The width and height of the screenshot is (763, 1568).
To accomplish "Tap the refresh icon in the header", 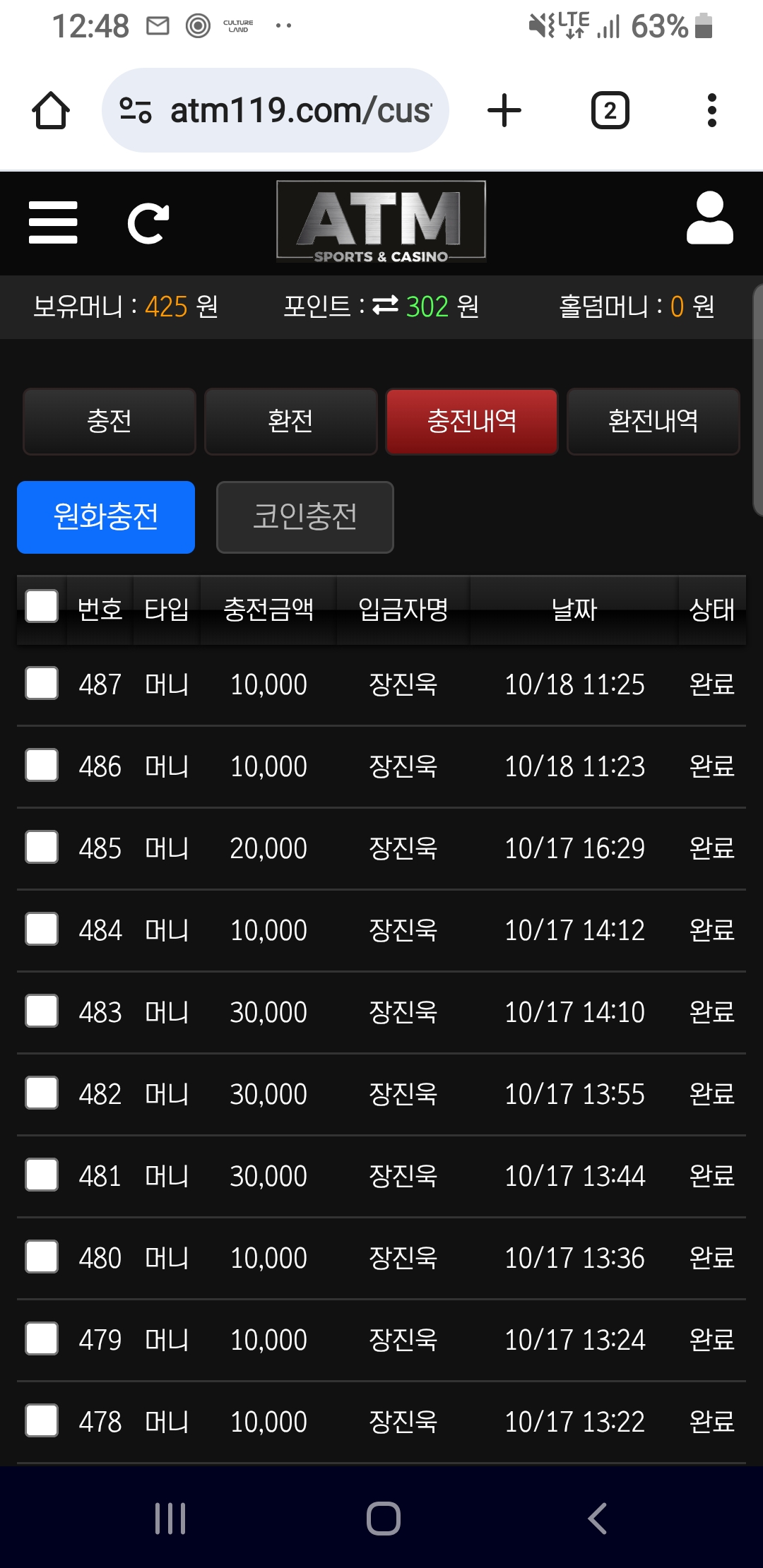I will [148, 223].
